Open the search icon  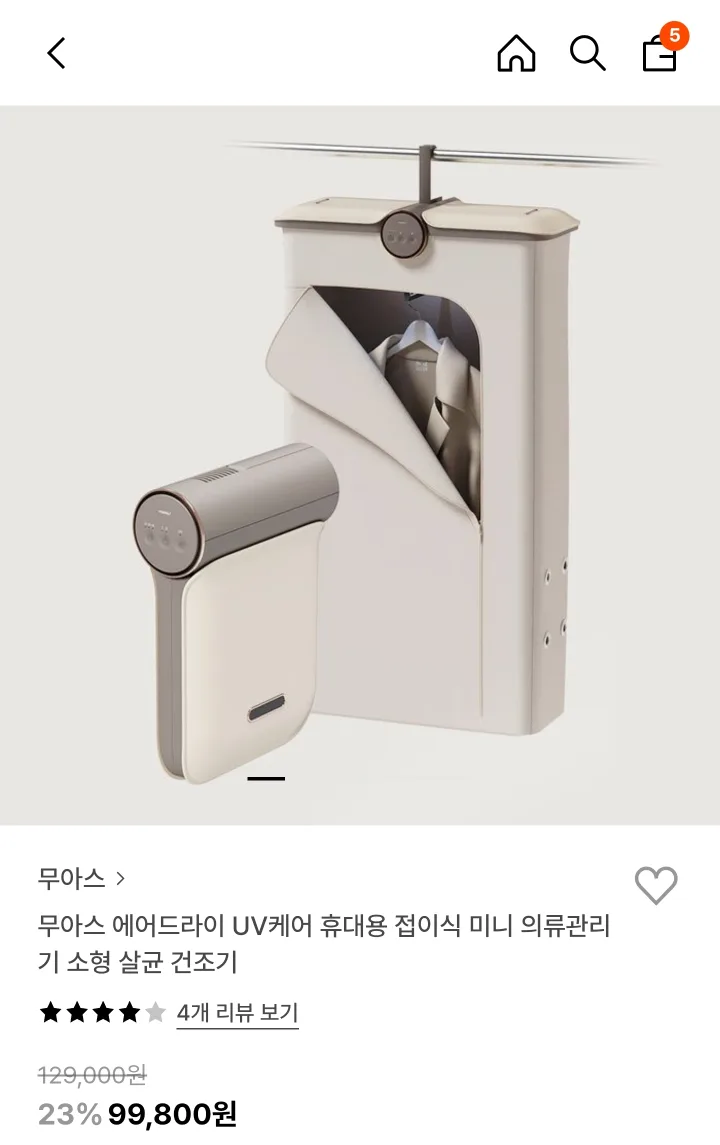click(x=587, y=53)
